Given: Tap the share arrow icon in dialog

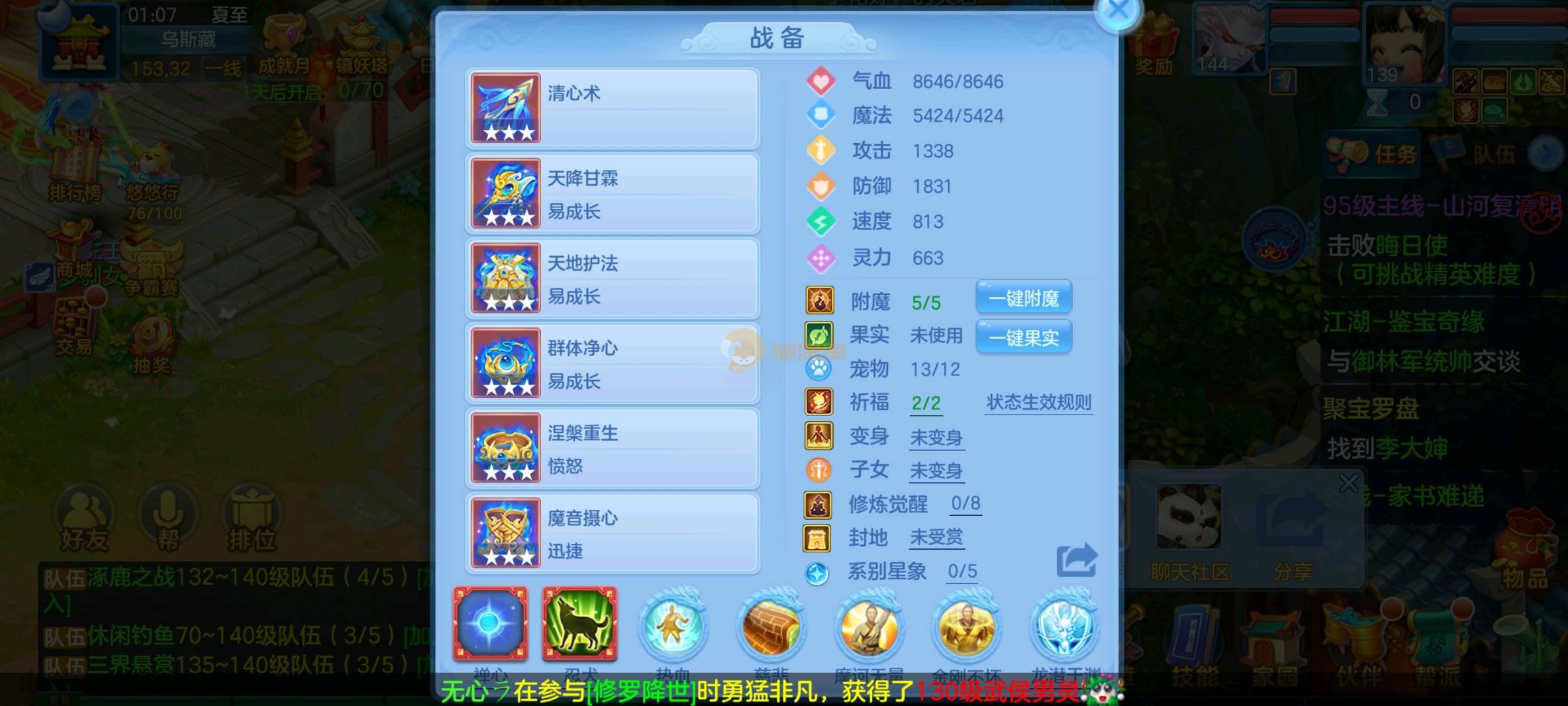Looking at the screenshot, I should (x=1076, y=560).
